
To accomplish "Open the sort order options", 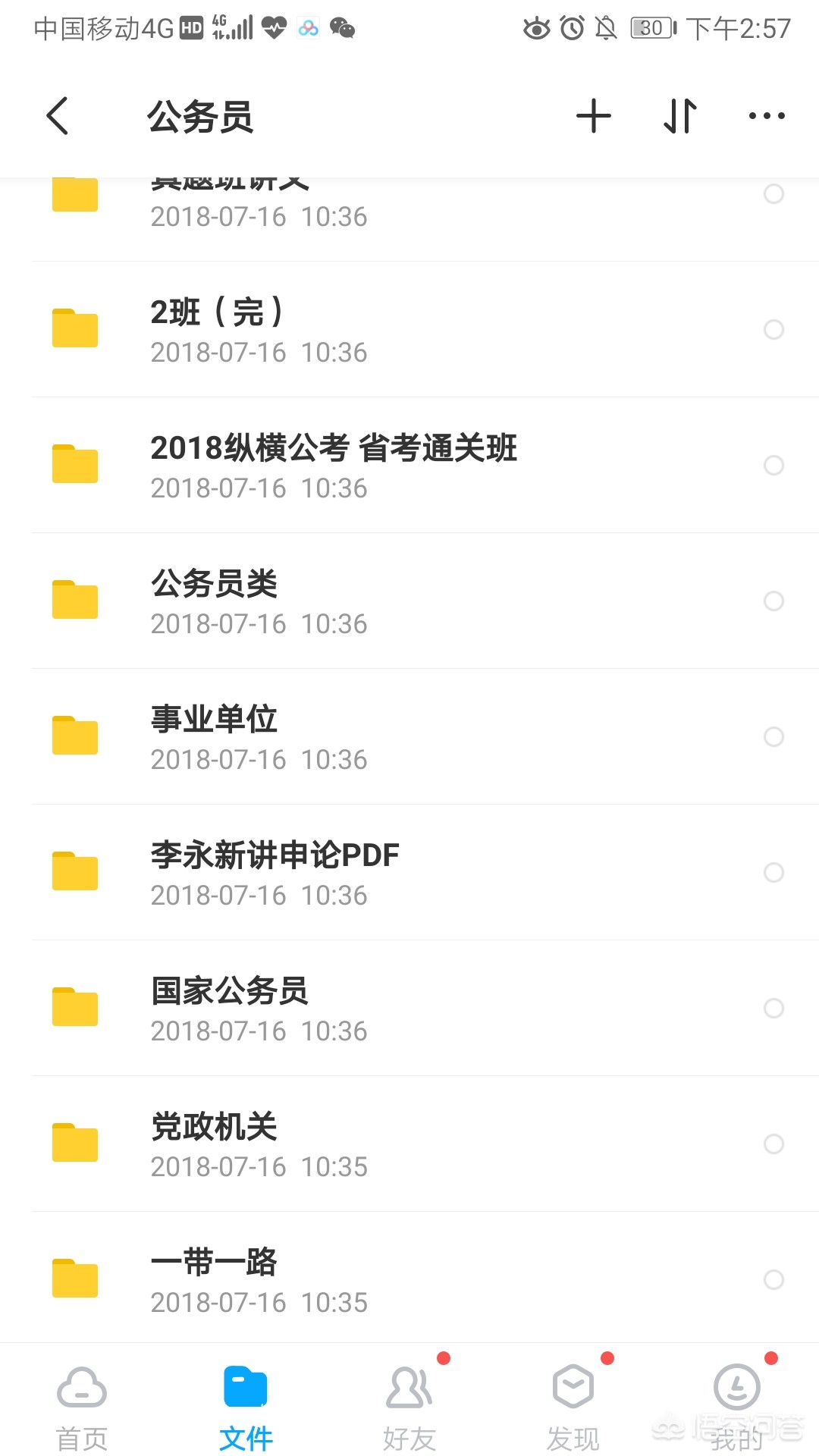I will tap(679, 116).
